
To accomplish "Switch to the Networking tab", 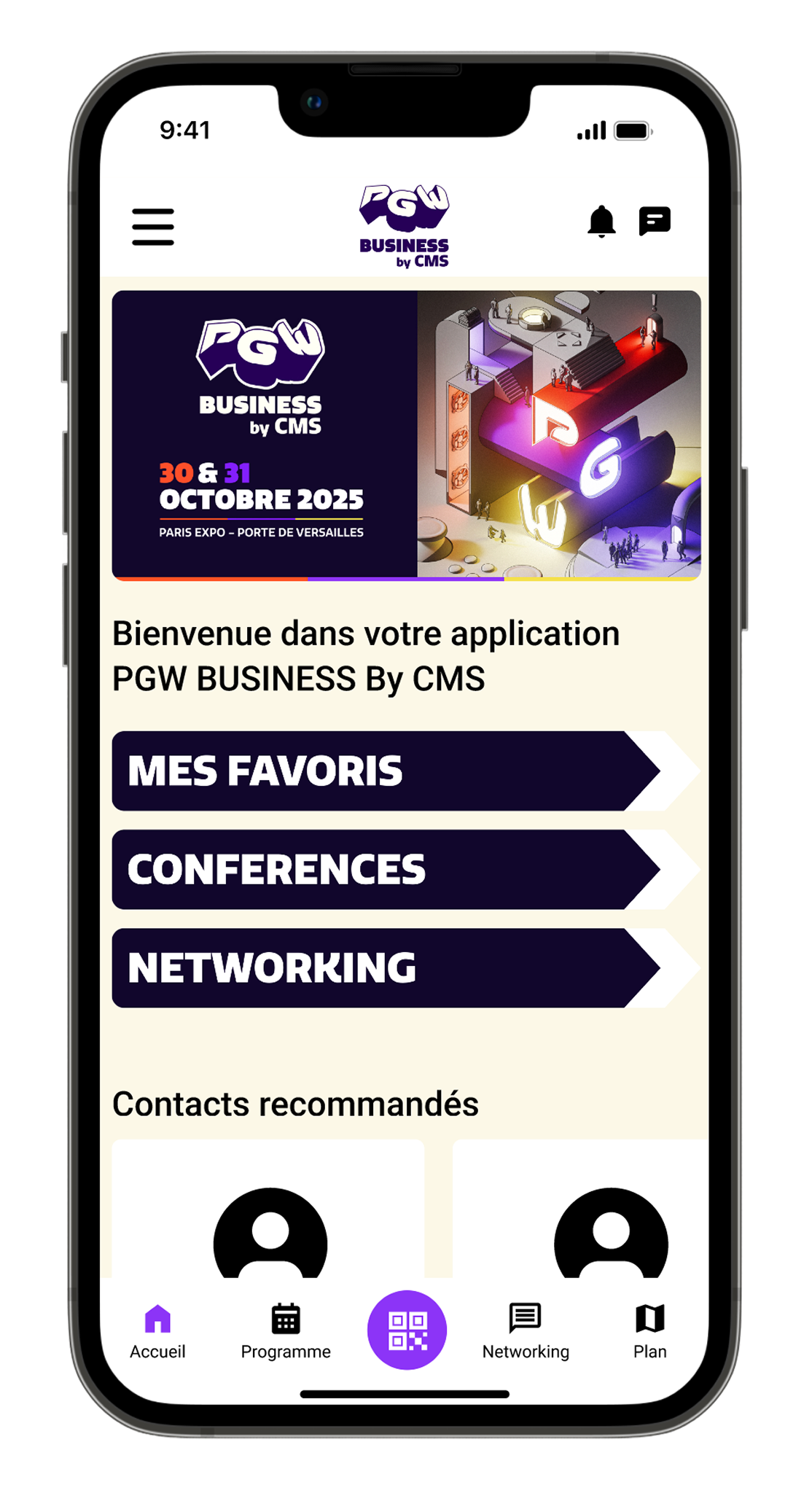I will [x=526, y=1331].
